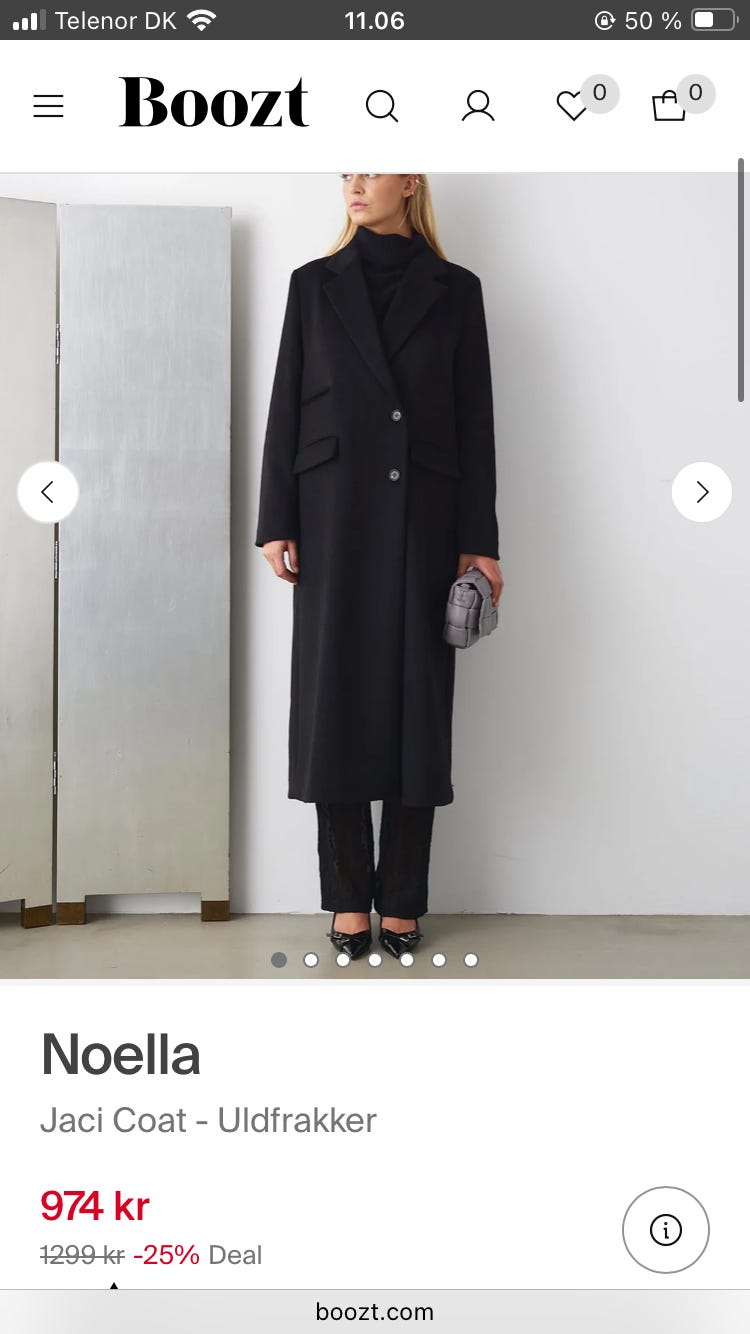The image size is (750, 1334).
Task: Go to the Boozt homepage logo
Action: pyautogui.click(x=214, y=103)
